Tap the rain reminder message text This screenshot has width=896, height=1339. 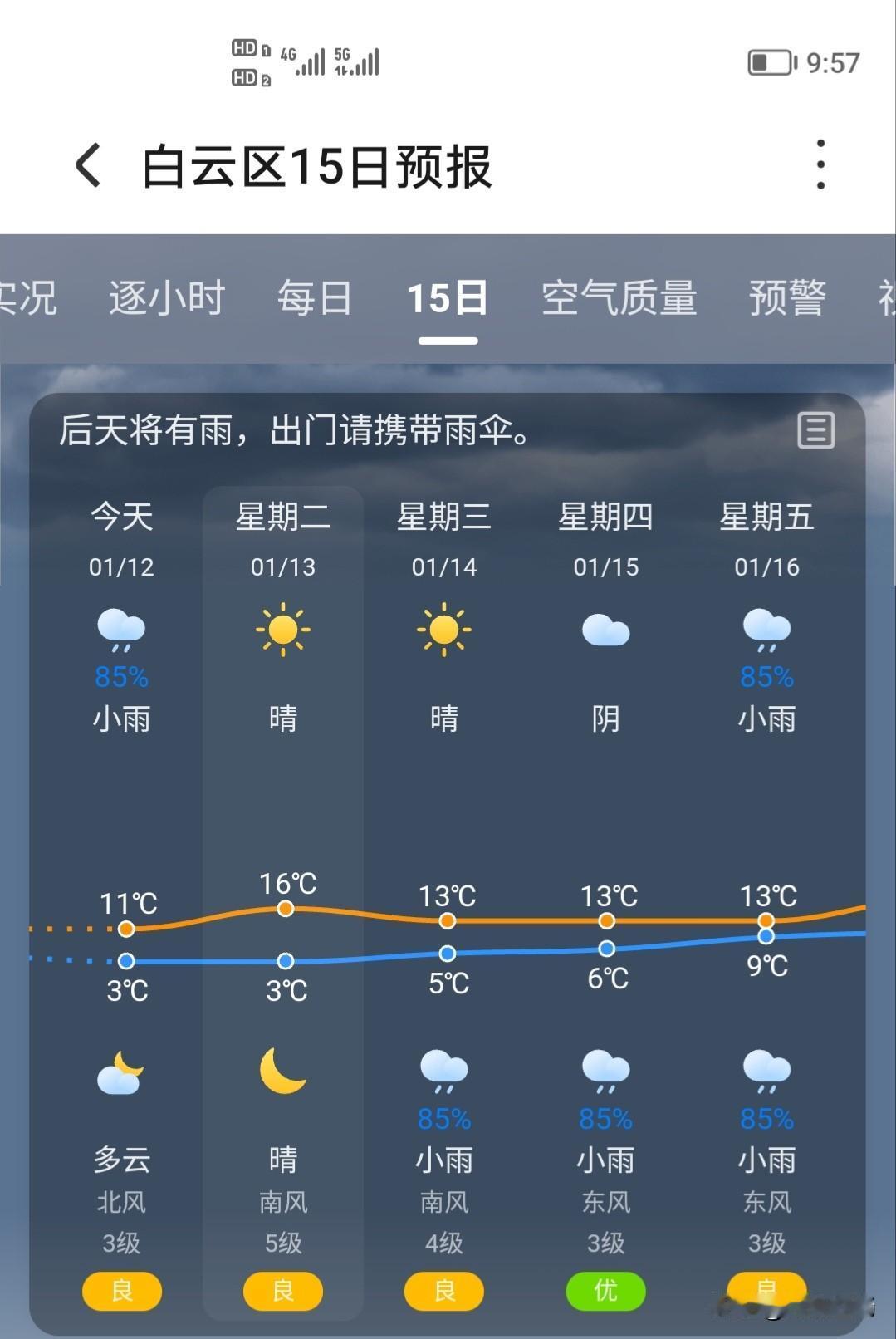tap(292, 432)
